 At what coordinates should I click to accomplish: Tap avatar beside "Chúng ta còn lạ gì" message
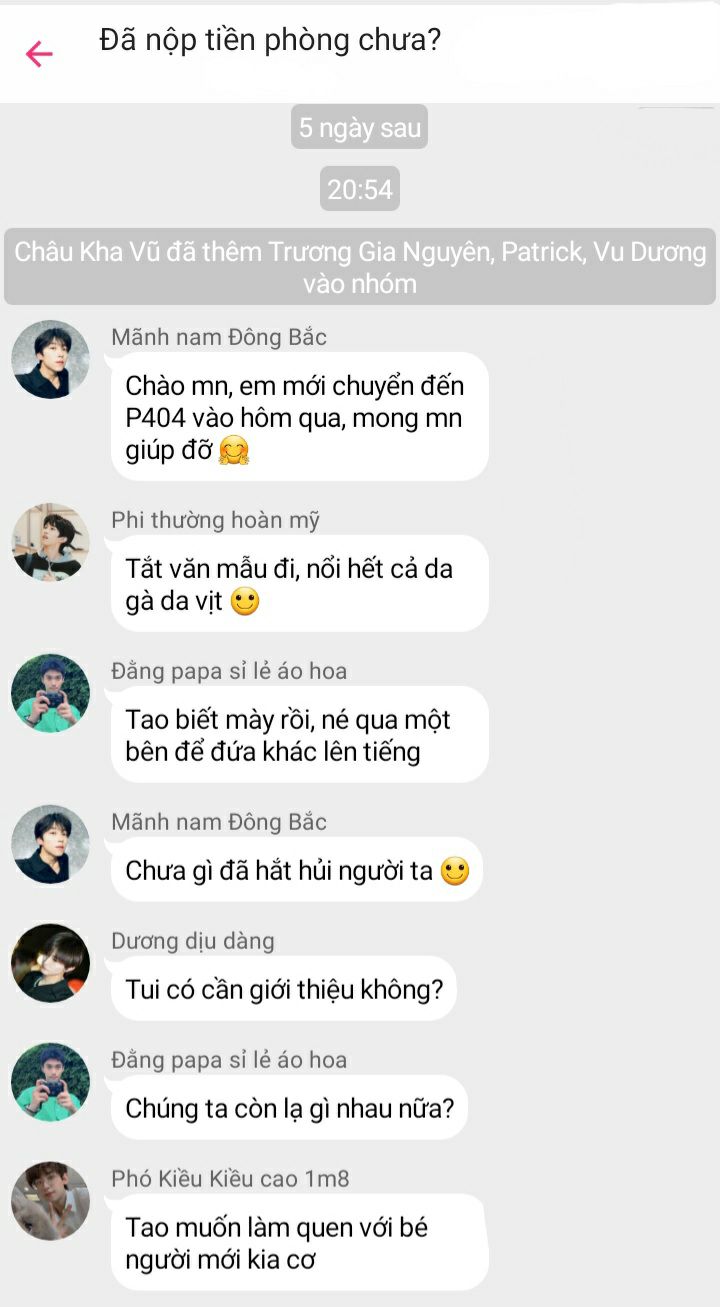pos(50,1081)
